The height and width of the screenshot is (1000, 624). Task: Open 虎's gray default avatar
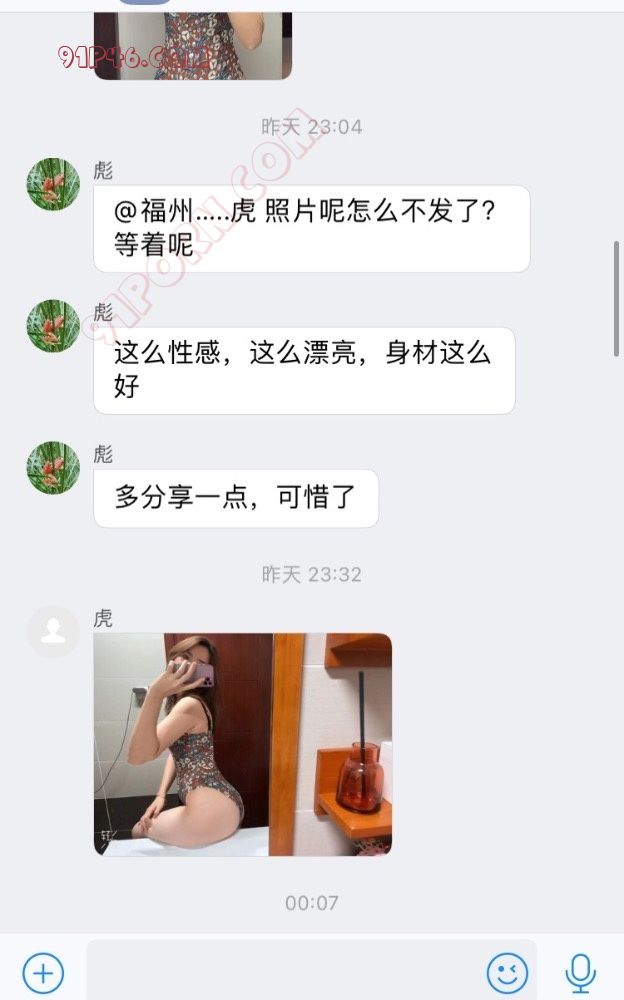tap(52, 631)
